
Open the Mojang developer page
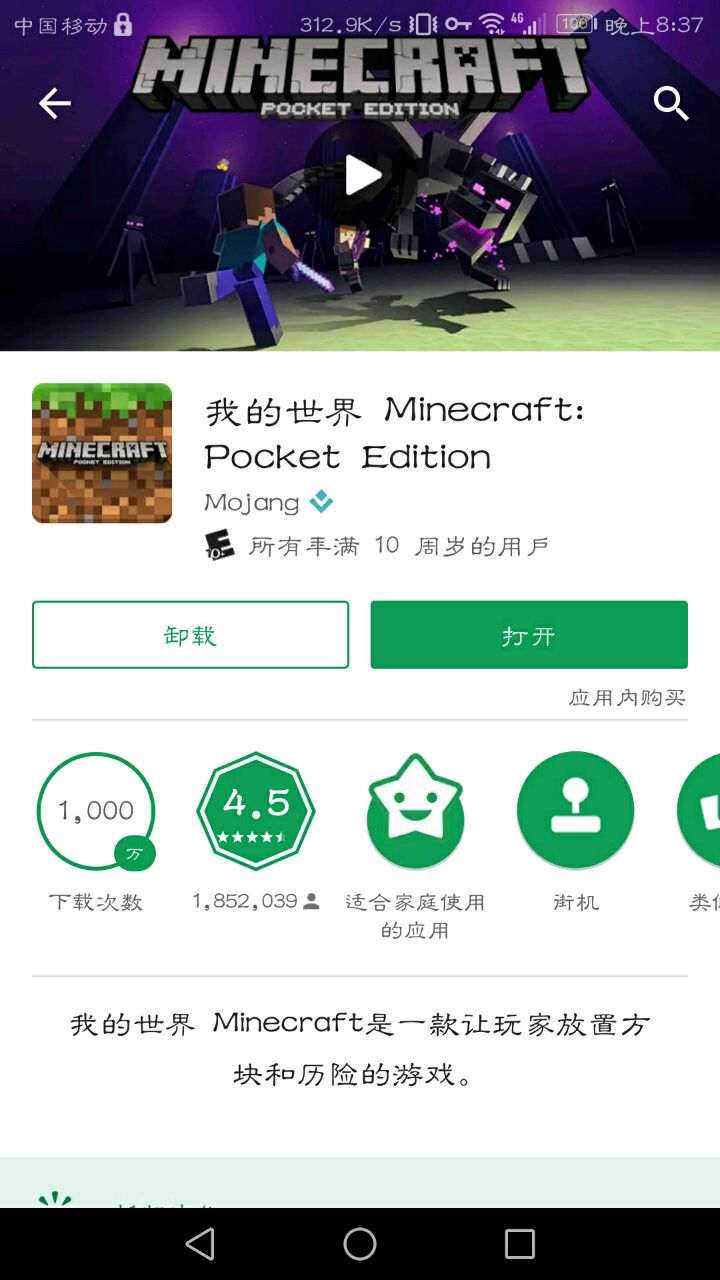pos(252,502)
